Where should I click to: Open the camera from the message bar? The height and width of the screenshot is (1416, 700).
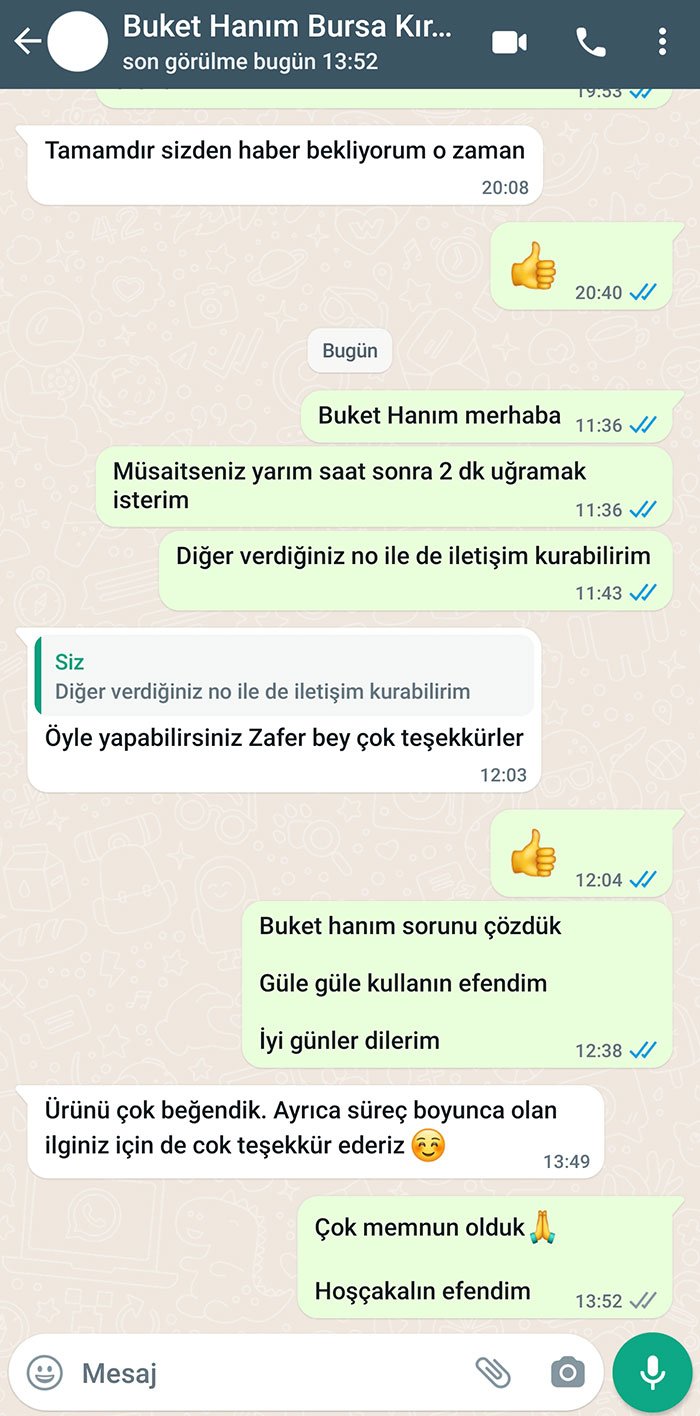click(567, 1372)
